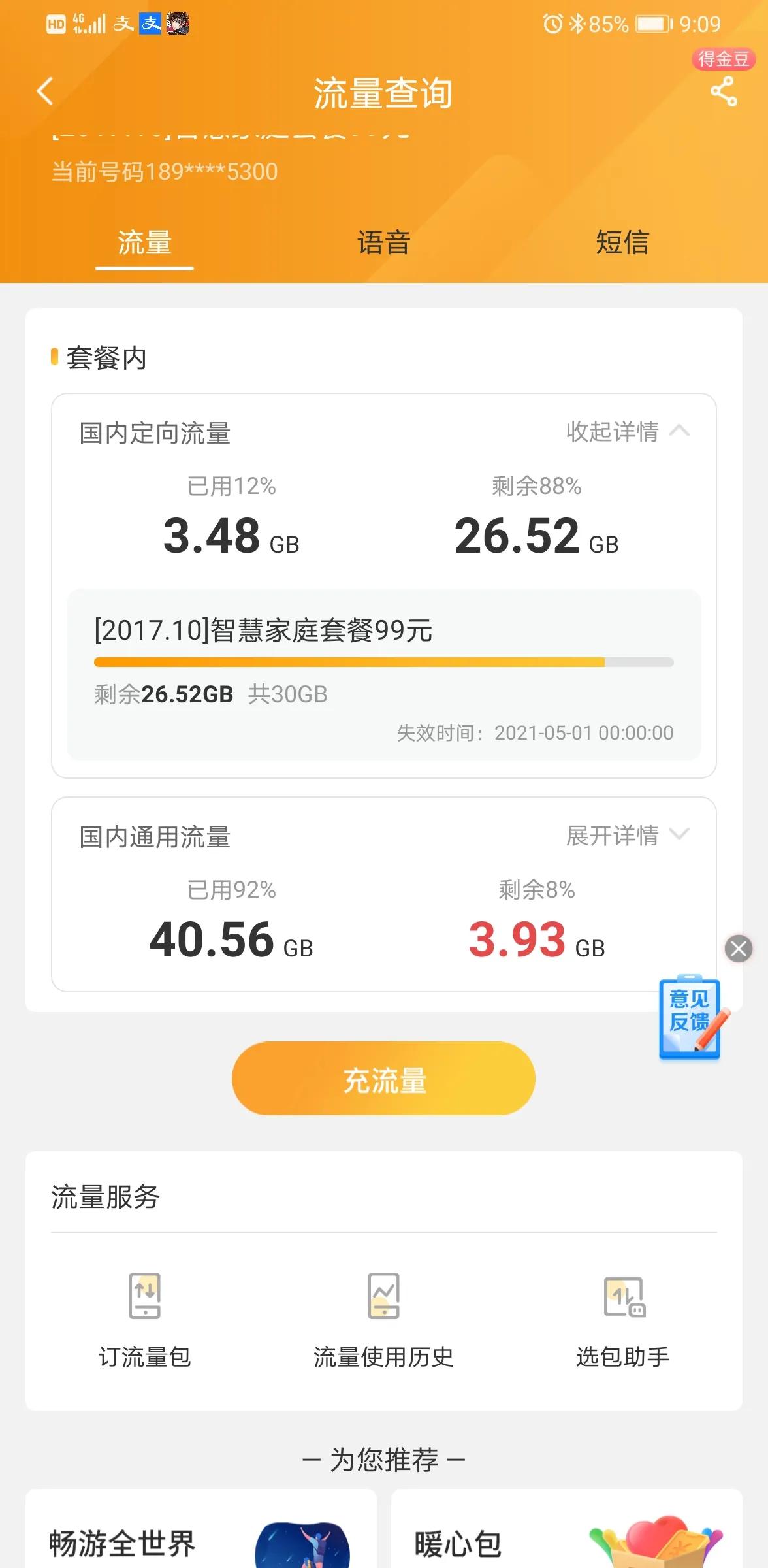Viewport: 768px width, 1568px height.
Task: Switch to the 短信 tab
Action: 622,243
